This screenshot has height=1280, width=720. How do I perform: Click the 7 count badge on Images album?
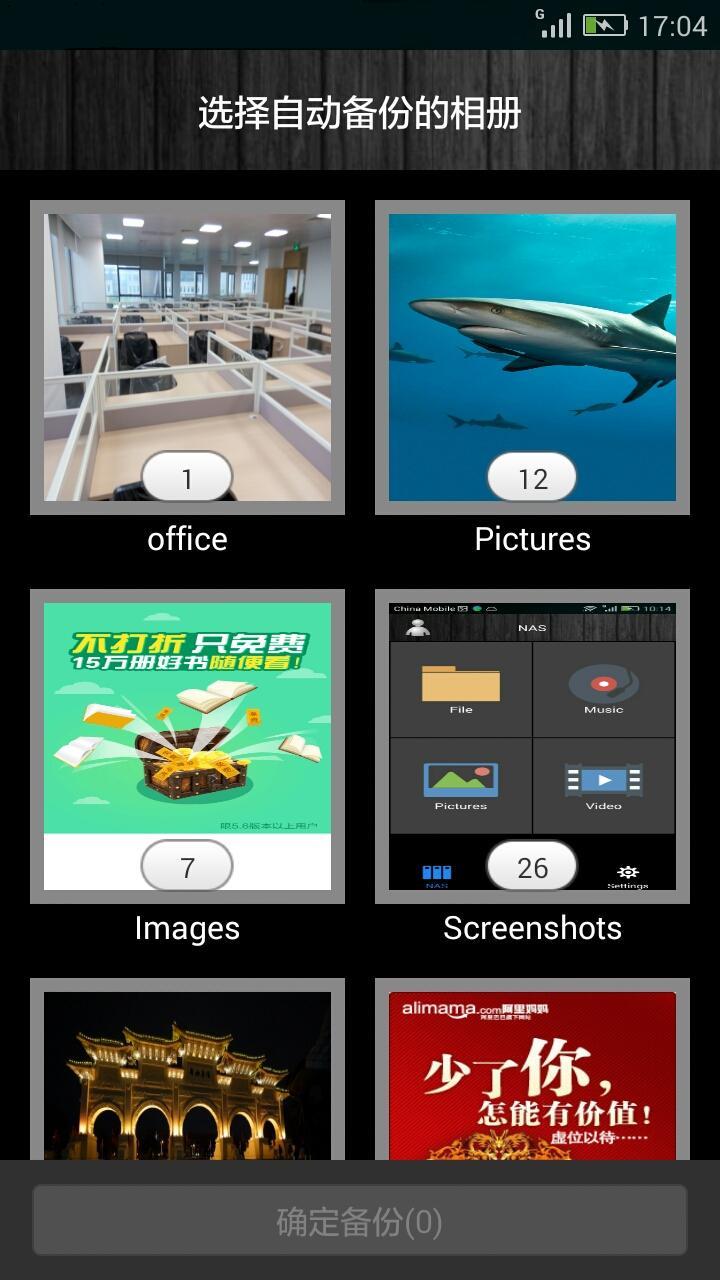[x=186, y=866]
